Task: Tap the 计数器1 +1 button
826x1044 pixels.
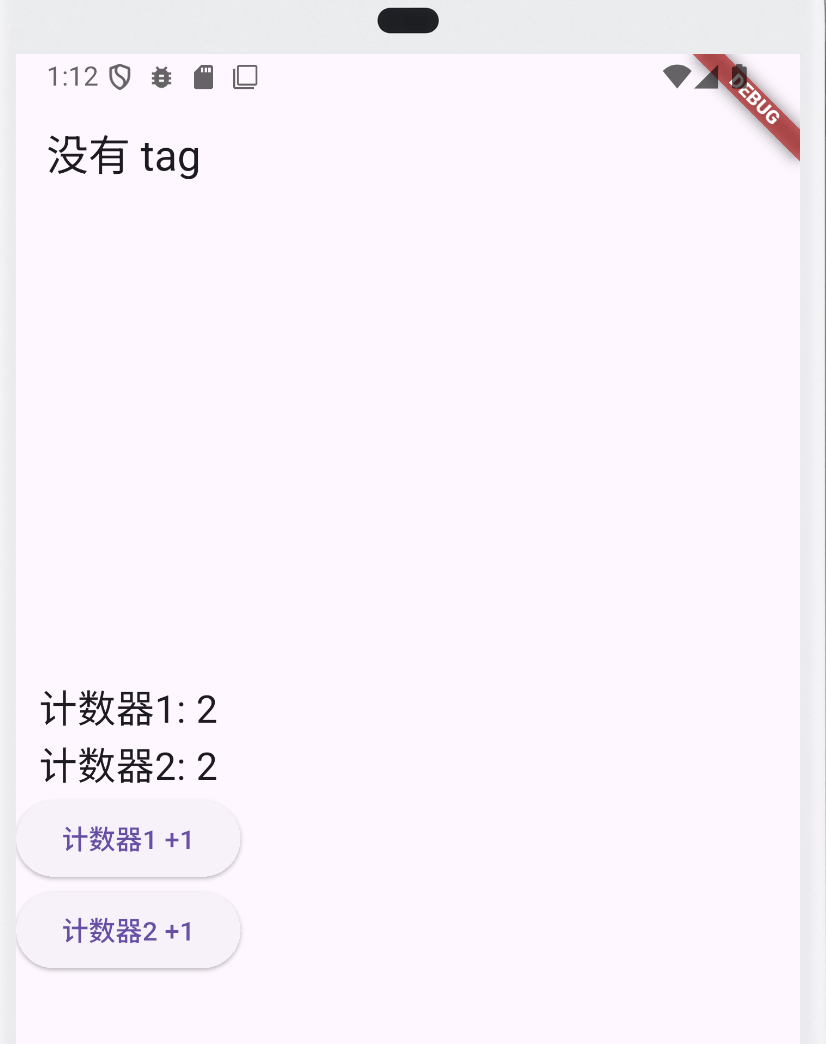Action: tap(128, 839)
